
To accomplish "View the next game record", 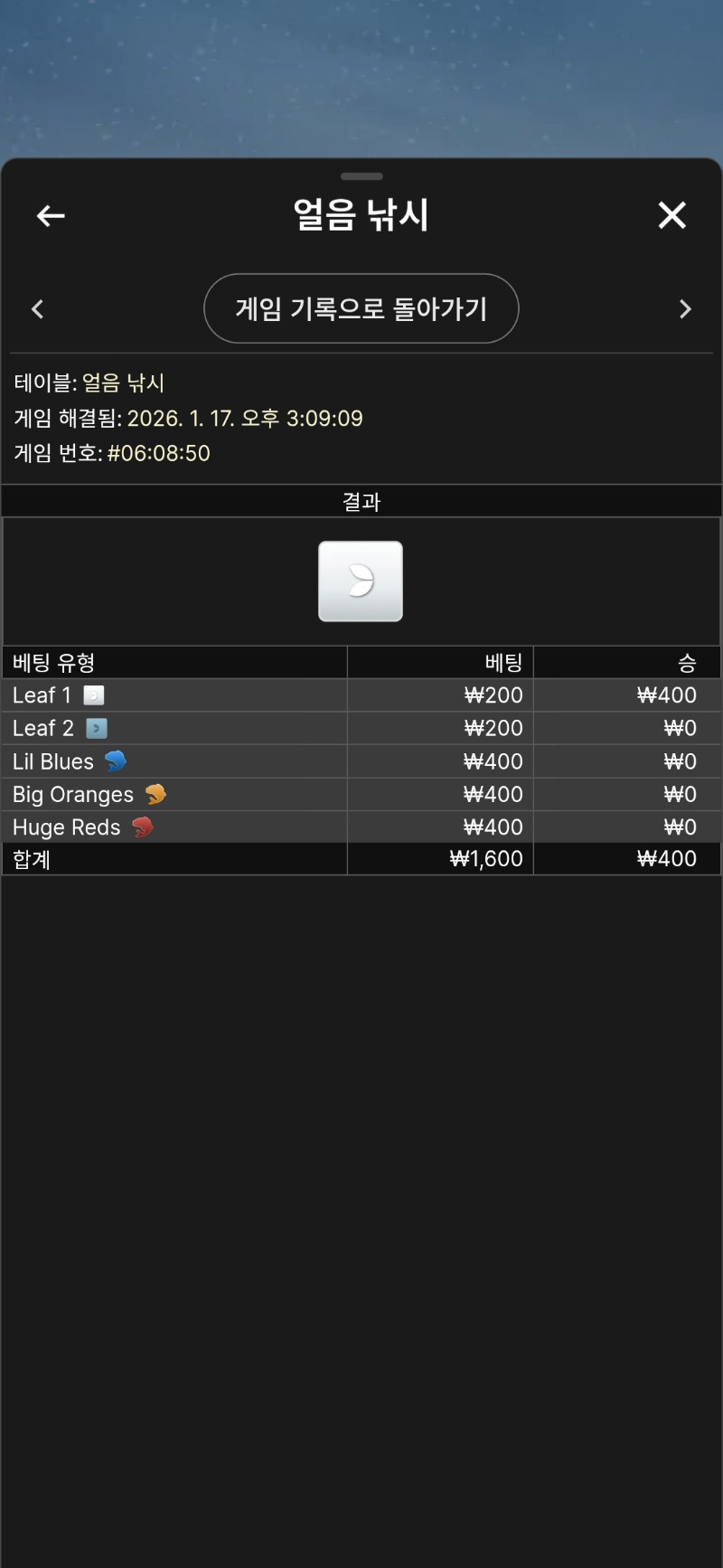I will [x=685, y=309].
